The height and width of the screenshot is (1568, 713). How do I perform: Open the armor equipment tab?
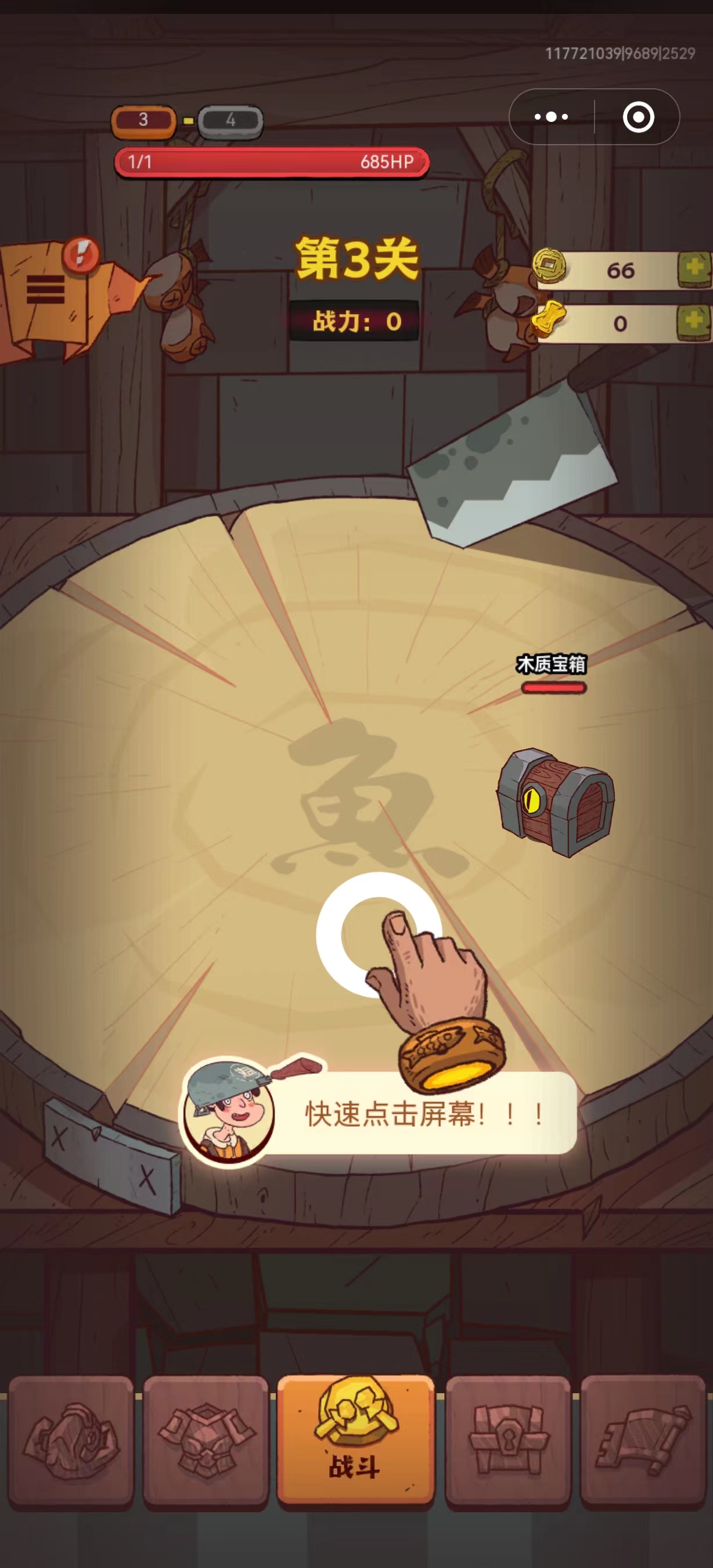coord(206,1440)
